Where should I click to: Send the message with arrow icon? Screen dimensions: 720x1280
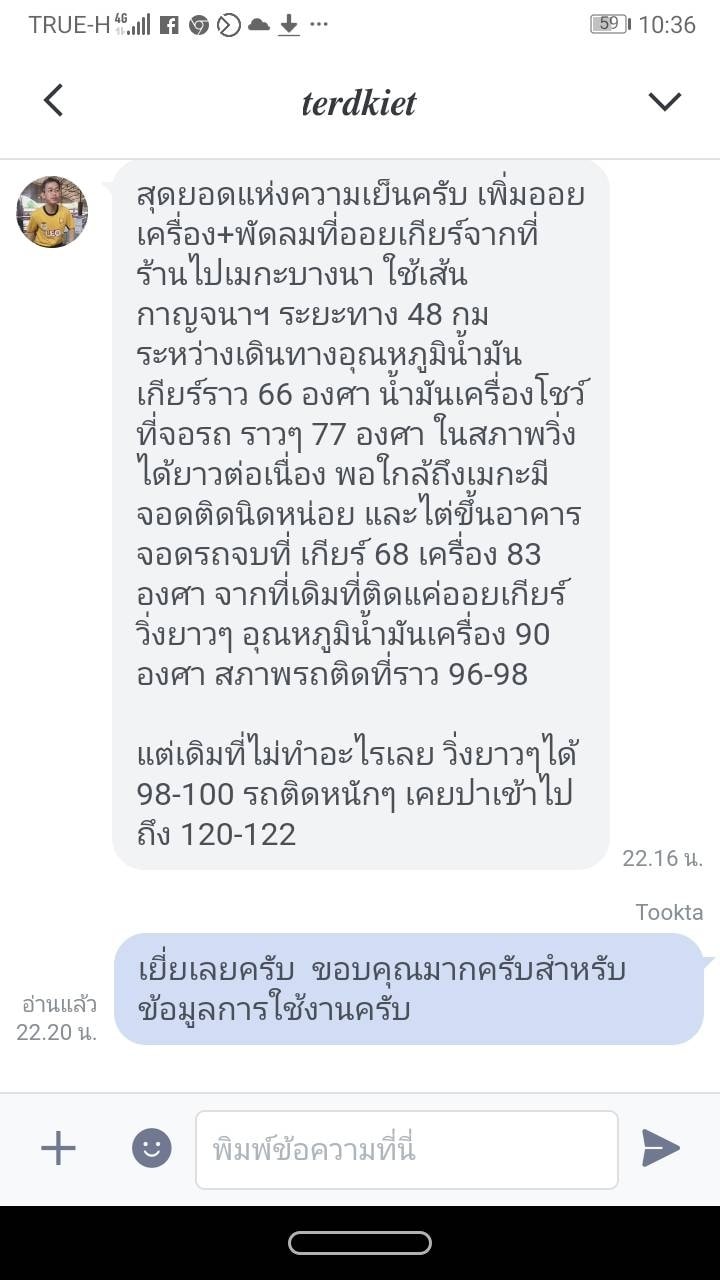click(x=661, y=1149)
